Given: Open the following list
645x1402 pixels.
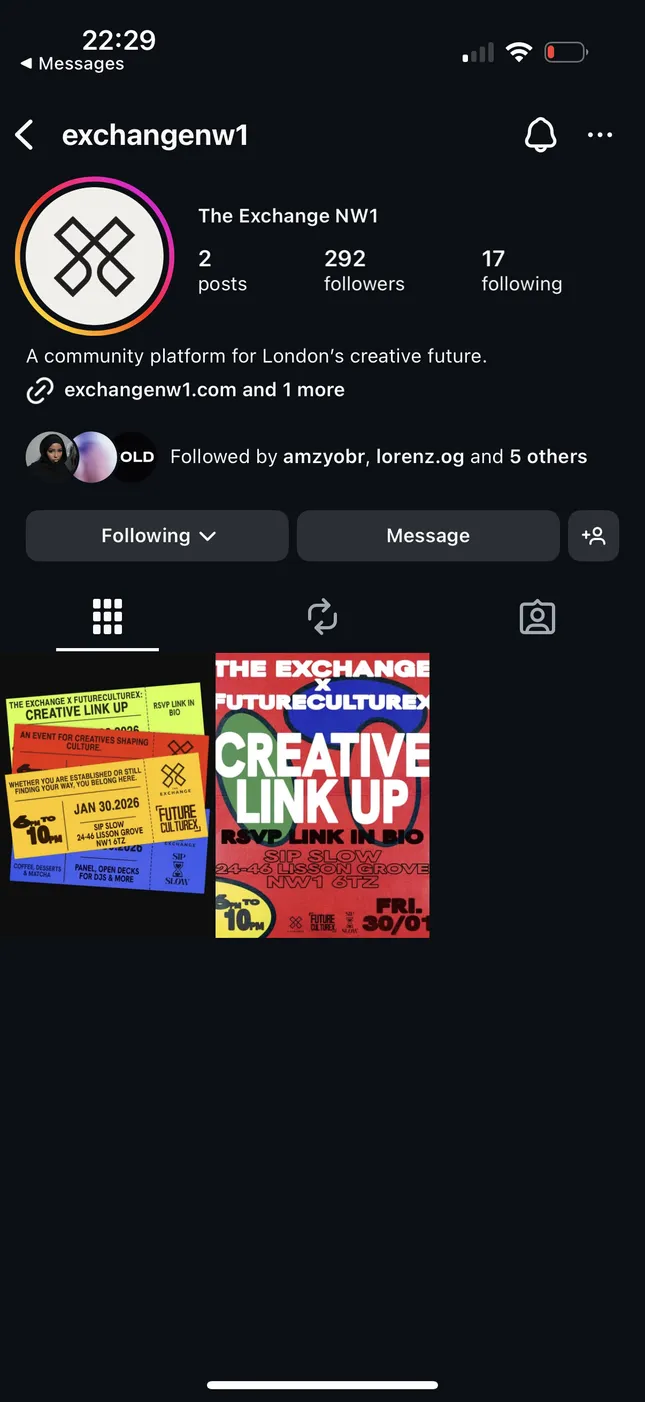Looking at the screenshot, I should [521, 270].
